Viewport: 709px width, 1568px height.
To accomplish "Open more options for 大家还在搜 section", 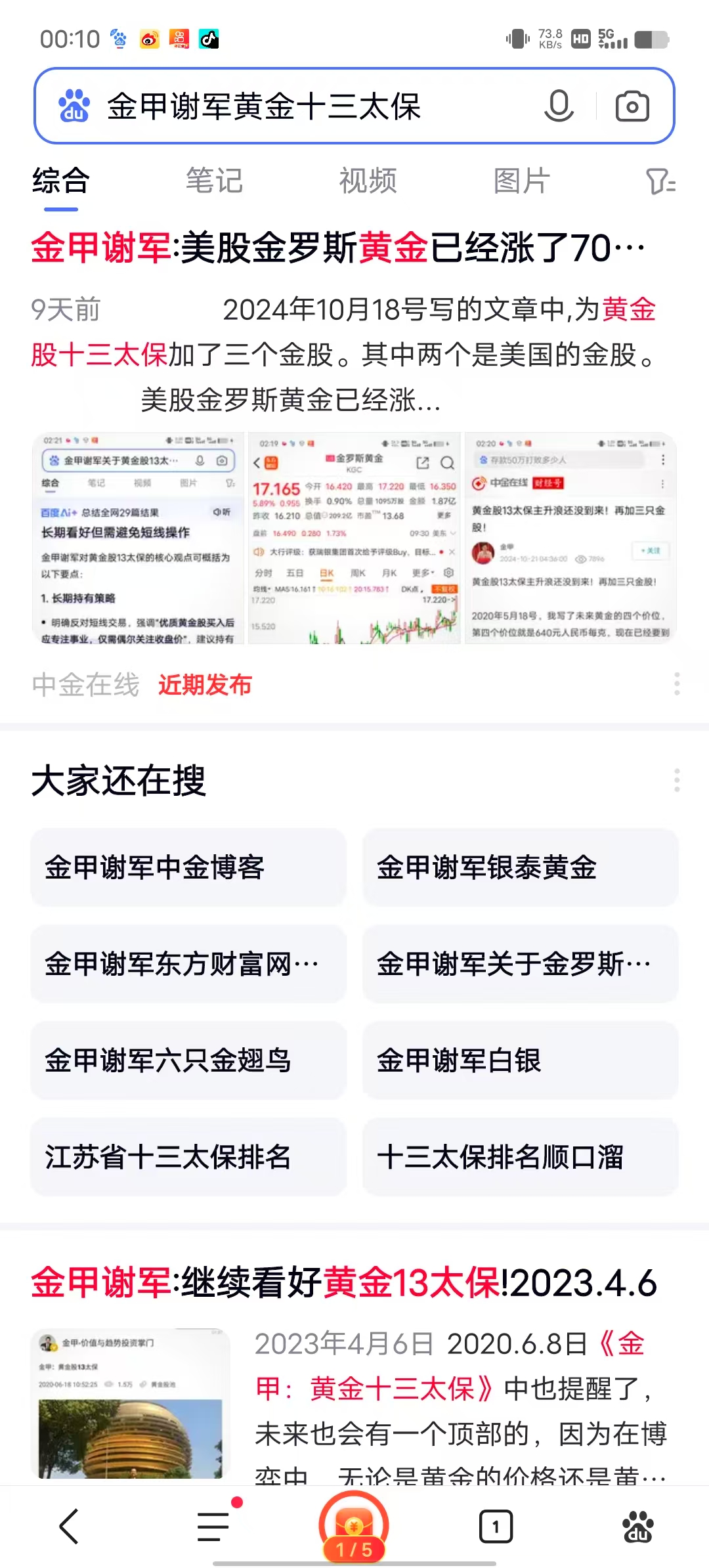I will point(677,781).
